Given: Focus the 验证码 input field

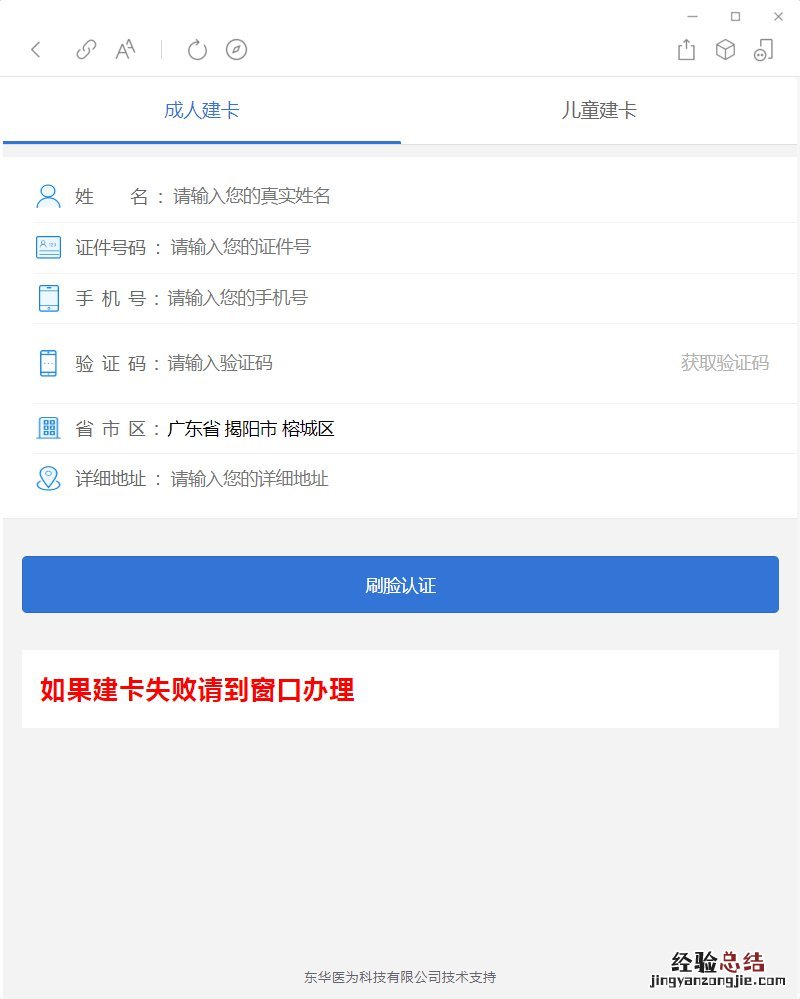Looking at the screenshot, I should 380,363.
